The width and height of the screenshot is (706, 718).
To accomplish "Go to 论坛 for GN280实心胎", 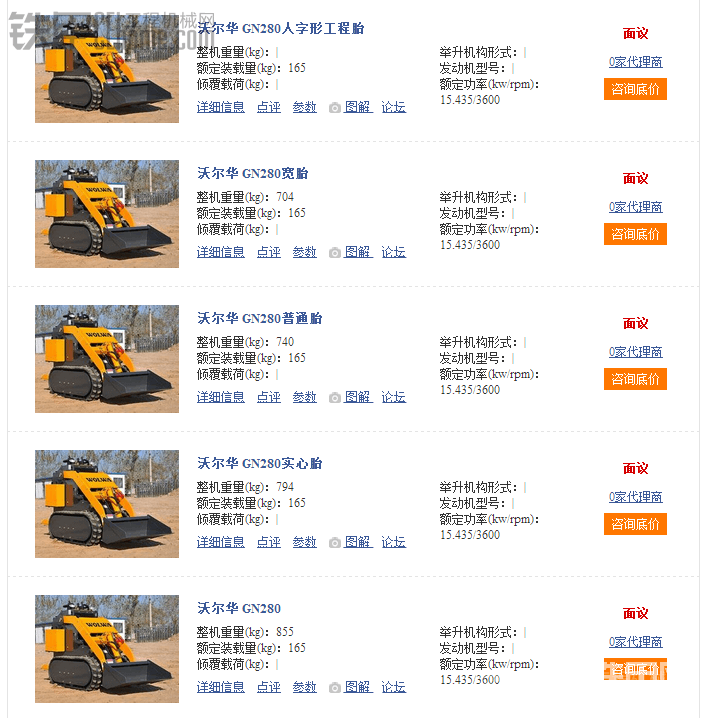I will coord(393,542).
